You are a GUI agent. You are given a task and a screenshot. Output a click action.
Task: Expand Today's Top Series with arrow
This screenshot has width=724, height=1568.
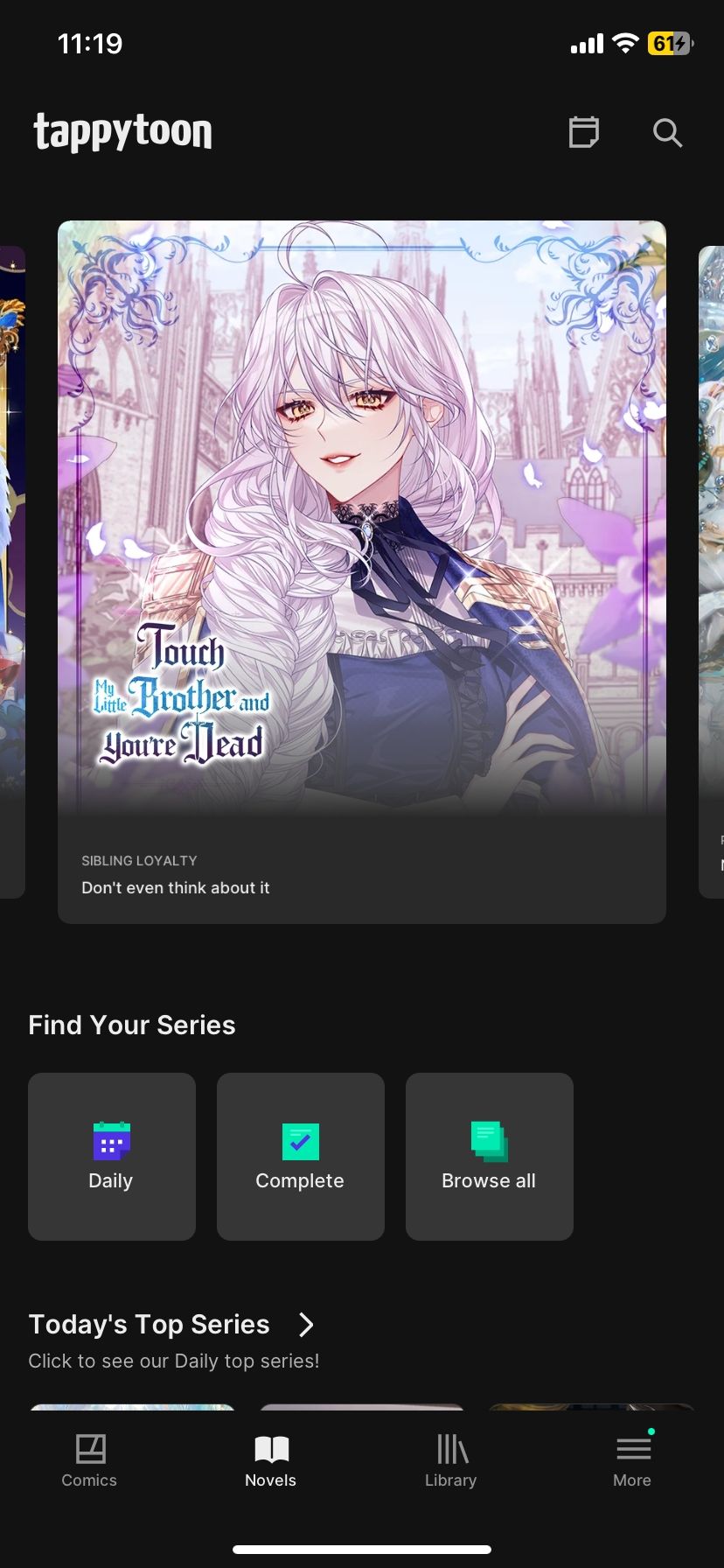pyautogui.click(x=306, y=1325)
